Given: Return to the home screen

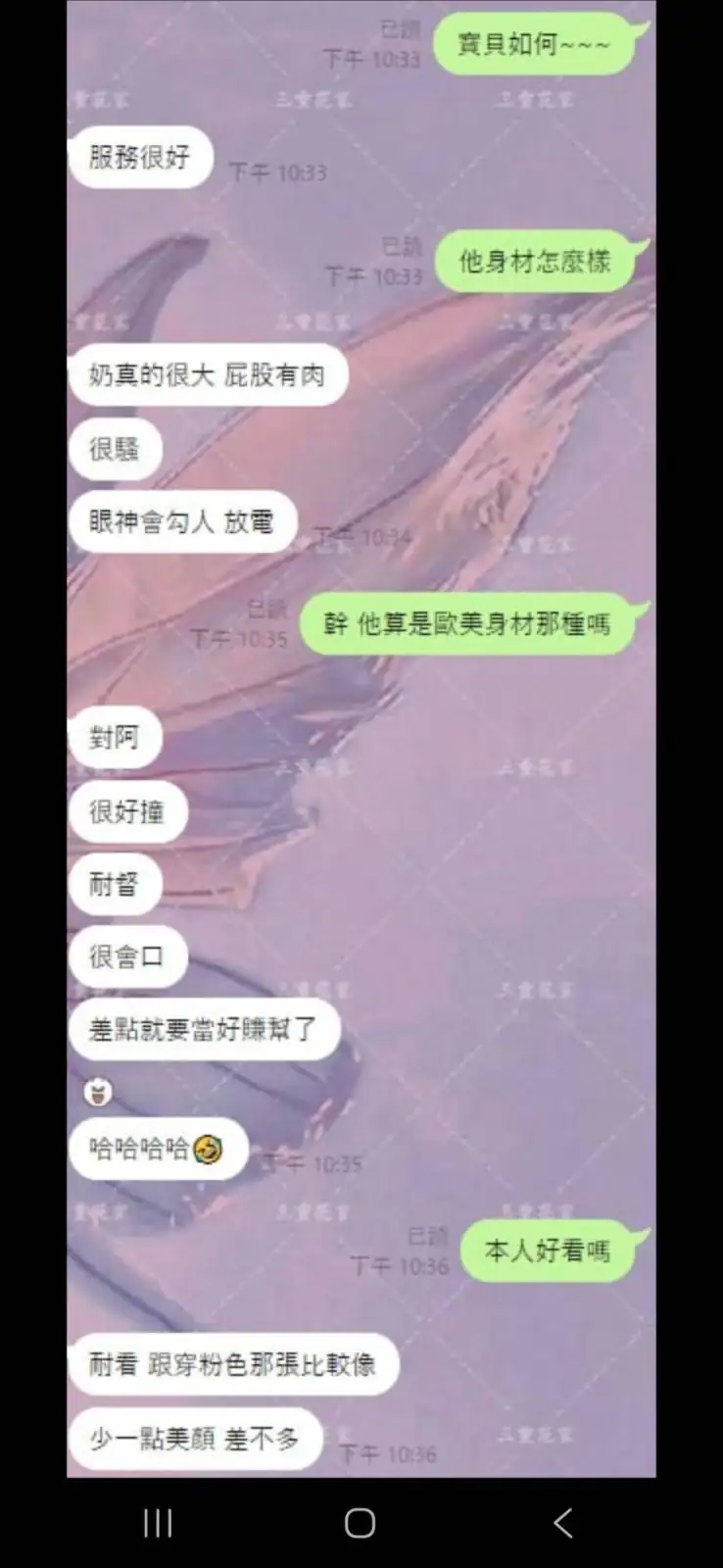Looking at the screenshot, I should [360, 1522].
